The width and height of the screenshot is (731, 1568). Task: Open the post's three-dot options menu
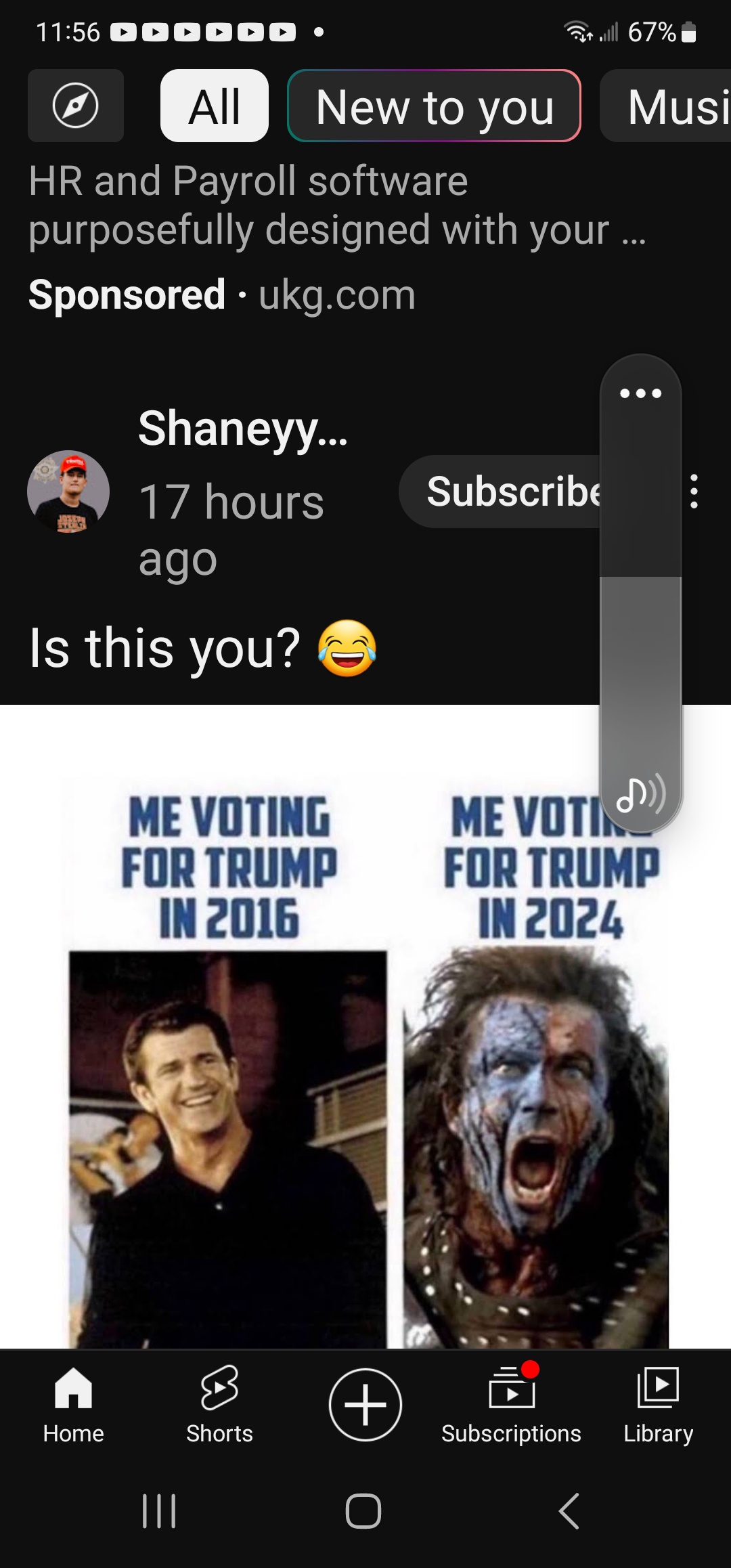point(694,492)
